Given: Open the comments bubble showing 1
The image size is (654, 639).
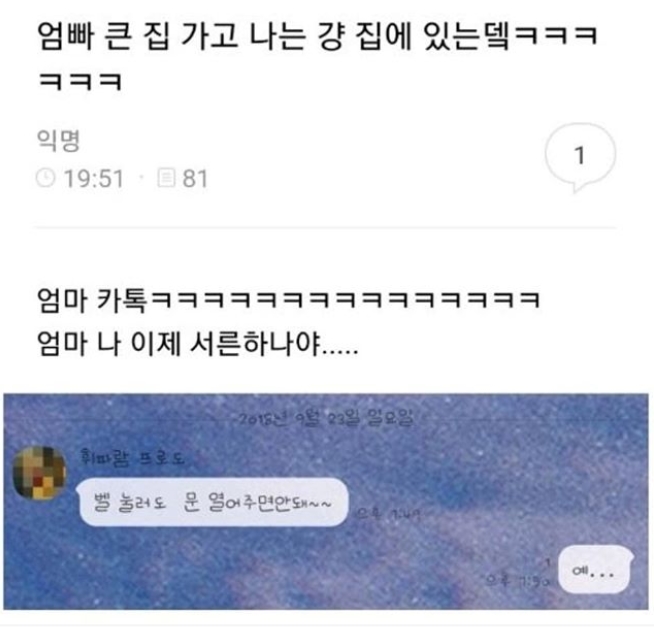Looking at the screenshot, I should coord(579,157).
